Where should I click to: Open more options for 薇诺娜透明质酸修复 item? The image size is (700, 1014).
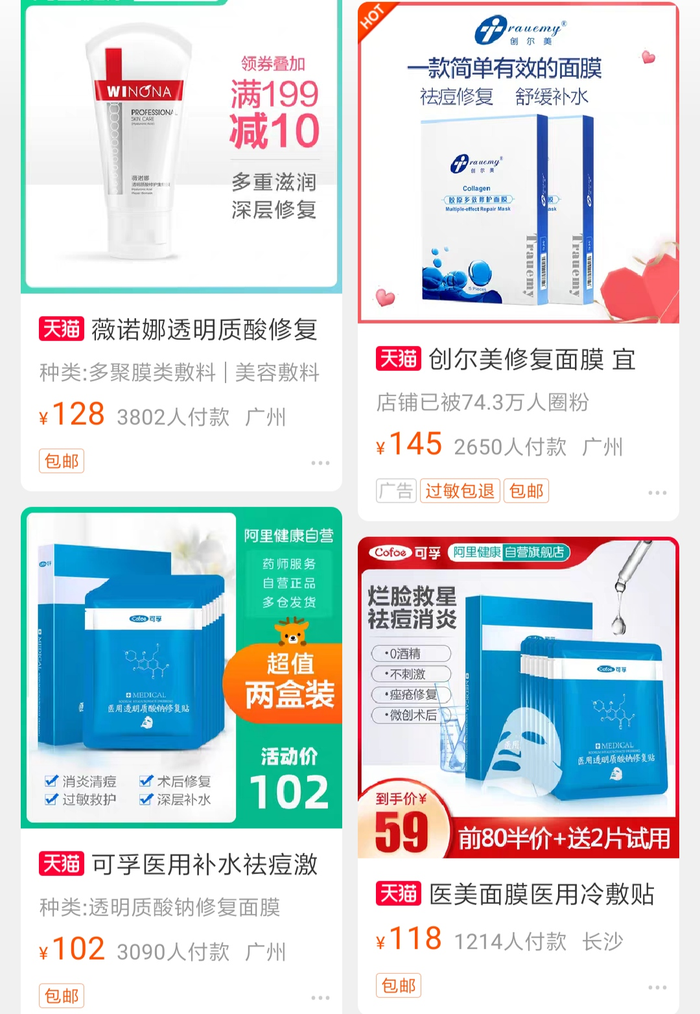pyautogui.click(x=320, y=463)
